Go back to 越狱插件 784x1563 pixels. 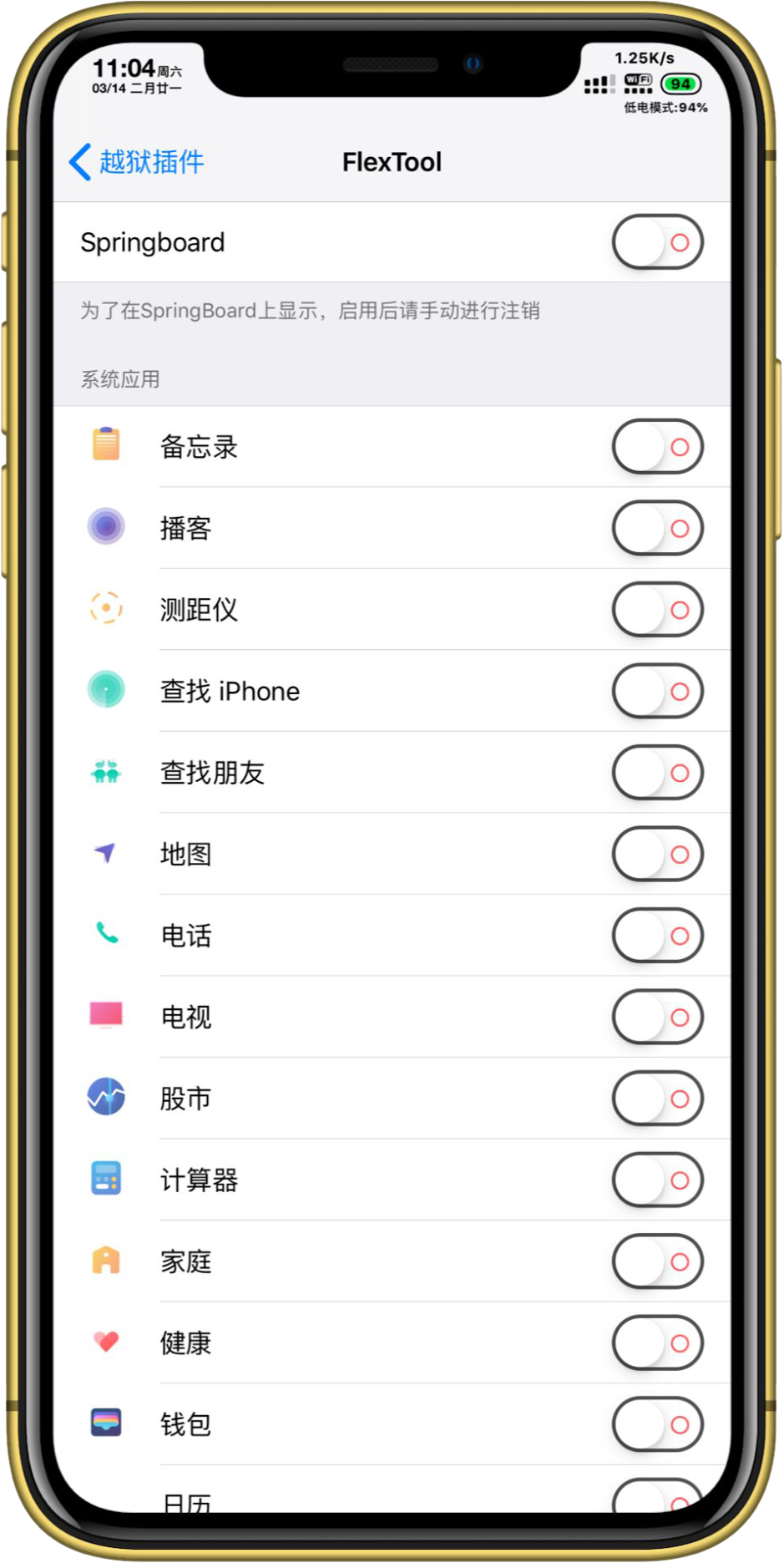[137, 162]
